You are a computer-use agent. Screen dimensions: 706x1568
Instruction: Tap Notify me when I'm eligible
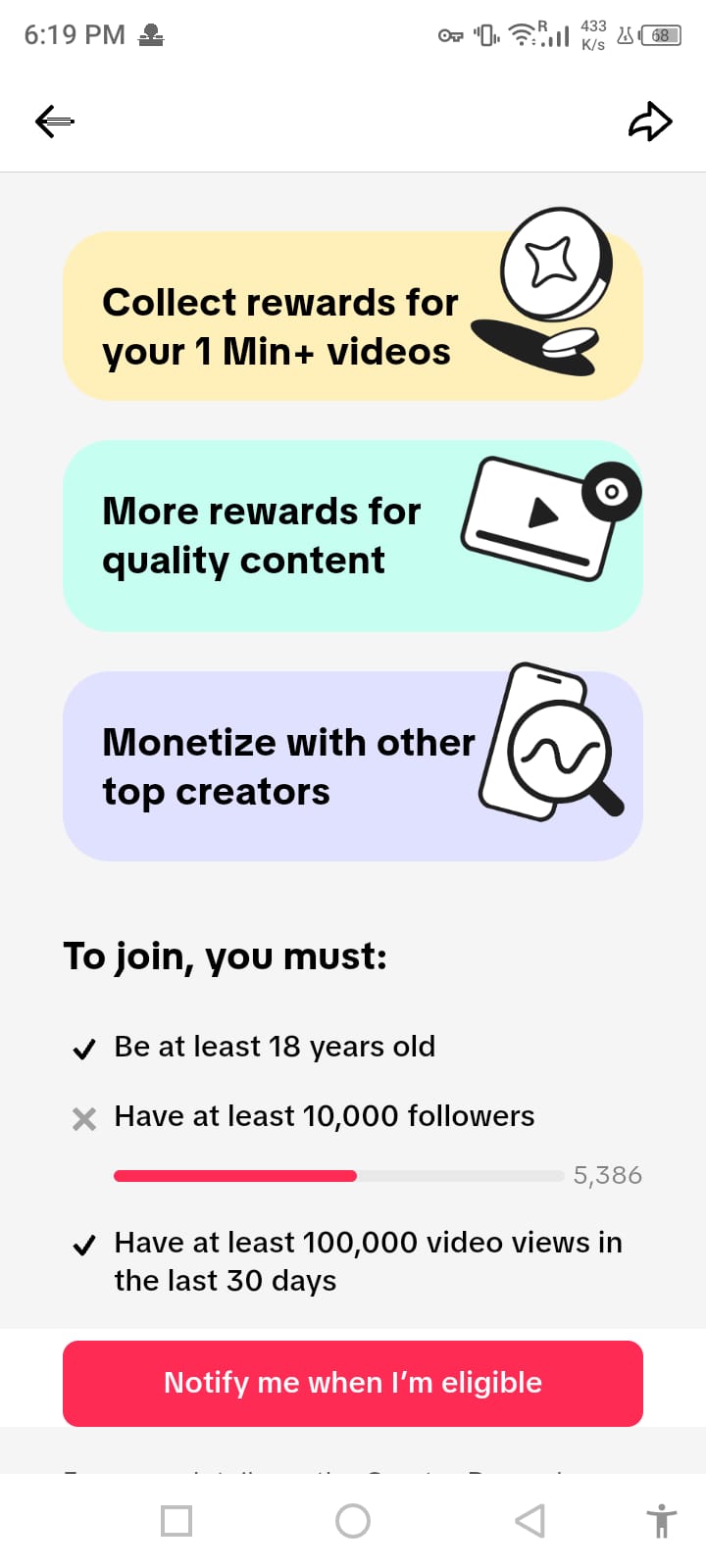tap(353, 1383)
